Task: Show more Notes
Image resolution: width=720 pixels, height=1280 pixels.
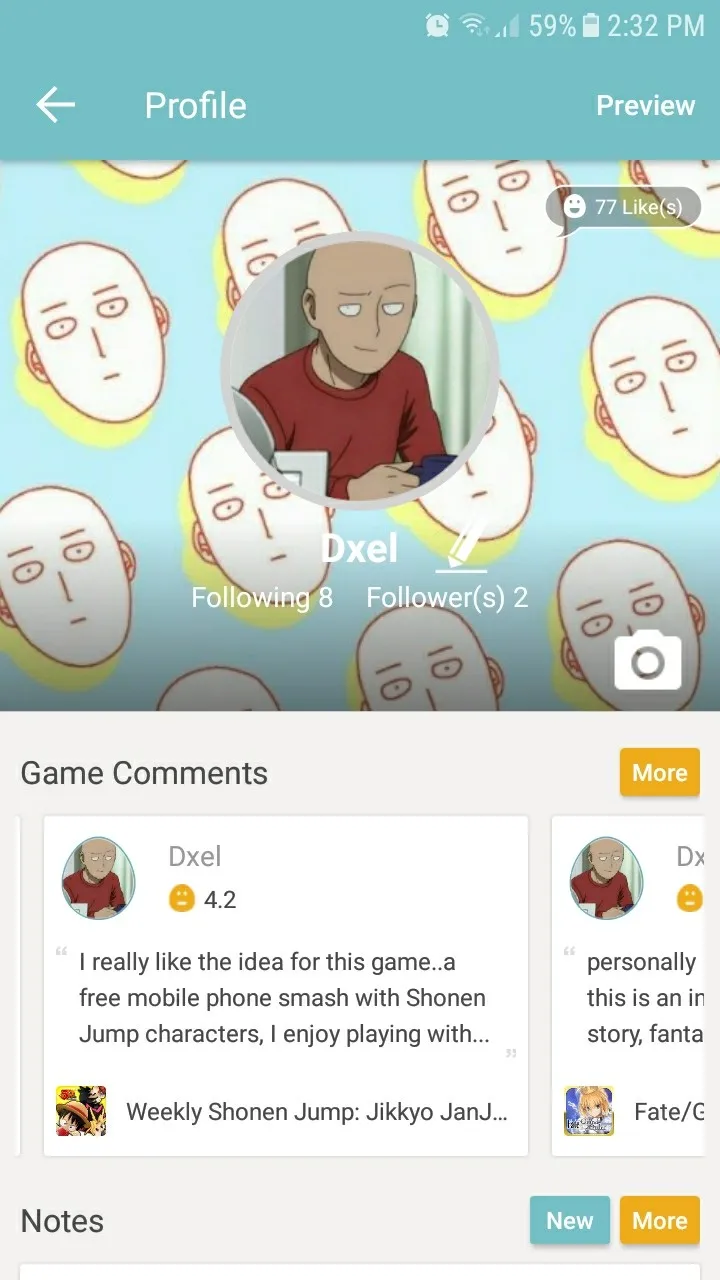Action: (659, 1221)
